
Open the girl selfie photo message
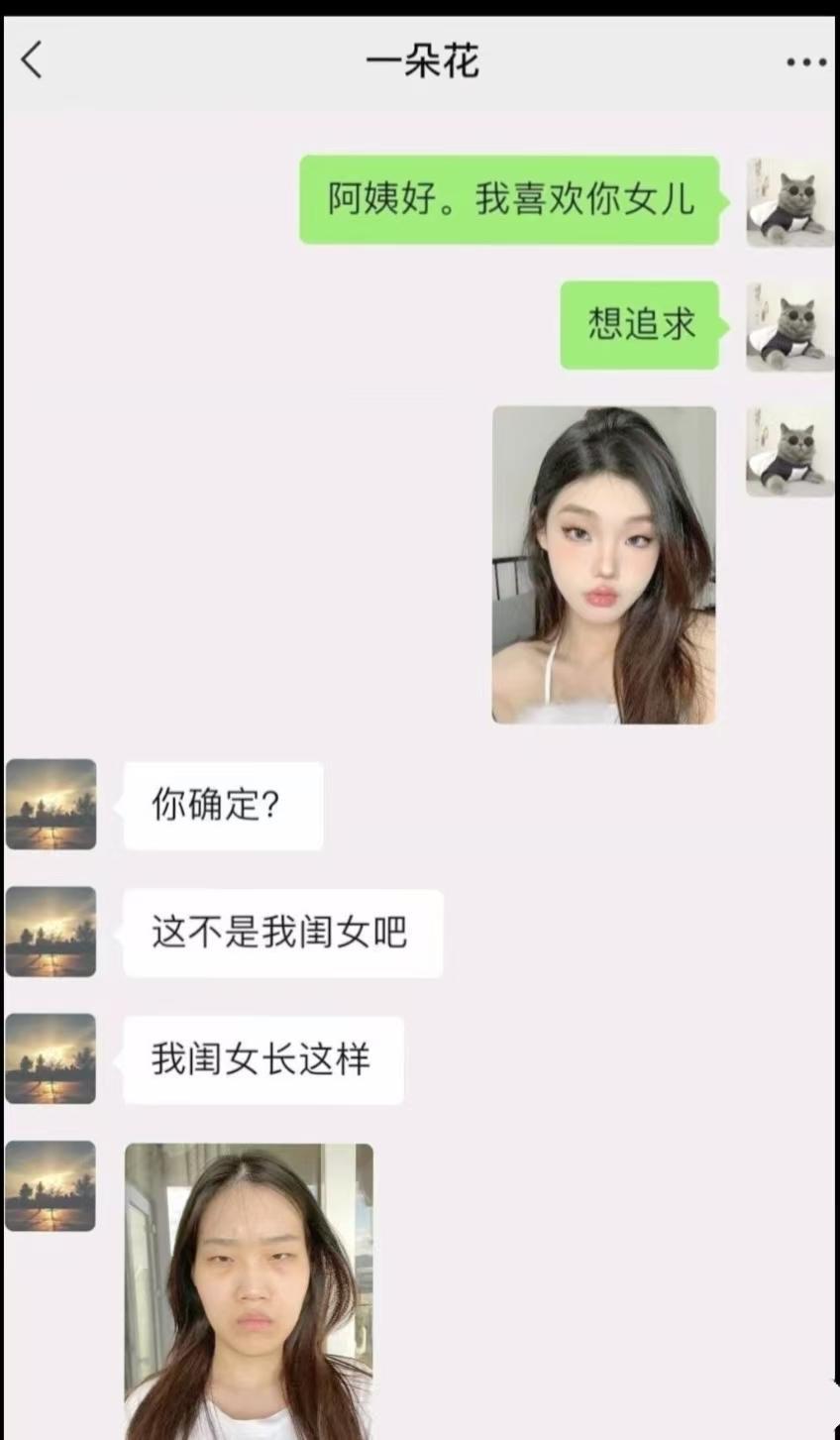pyautogui.click(x=603, y=562)
